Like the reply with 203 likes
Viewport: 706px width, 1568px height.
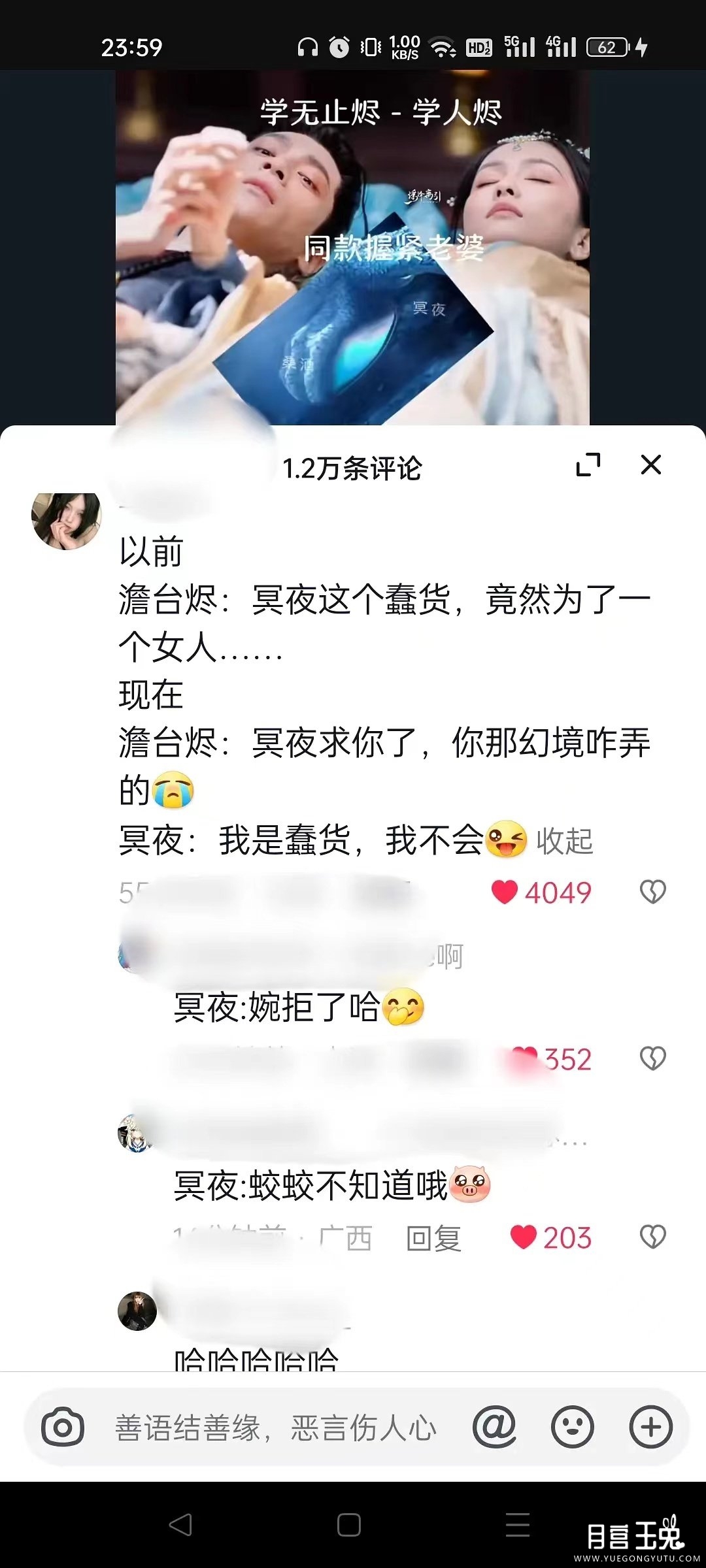pyautogui.click(x=523, y=1237)
